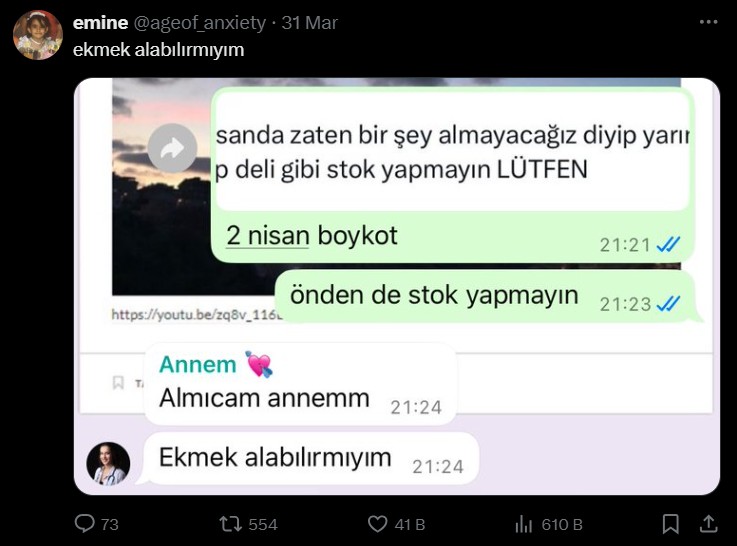Bookmark this tweet
The image size is (737, 546).
coord(671,524)
